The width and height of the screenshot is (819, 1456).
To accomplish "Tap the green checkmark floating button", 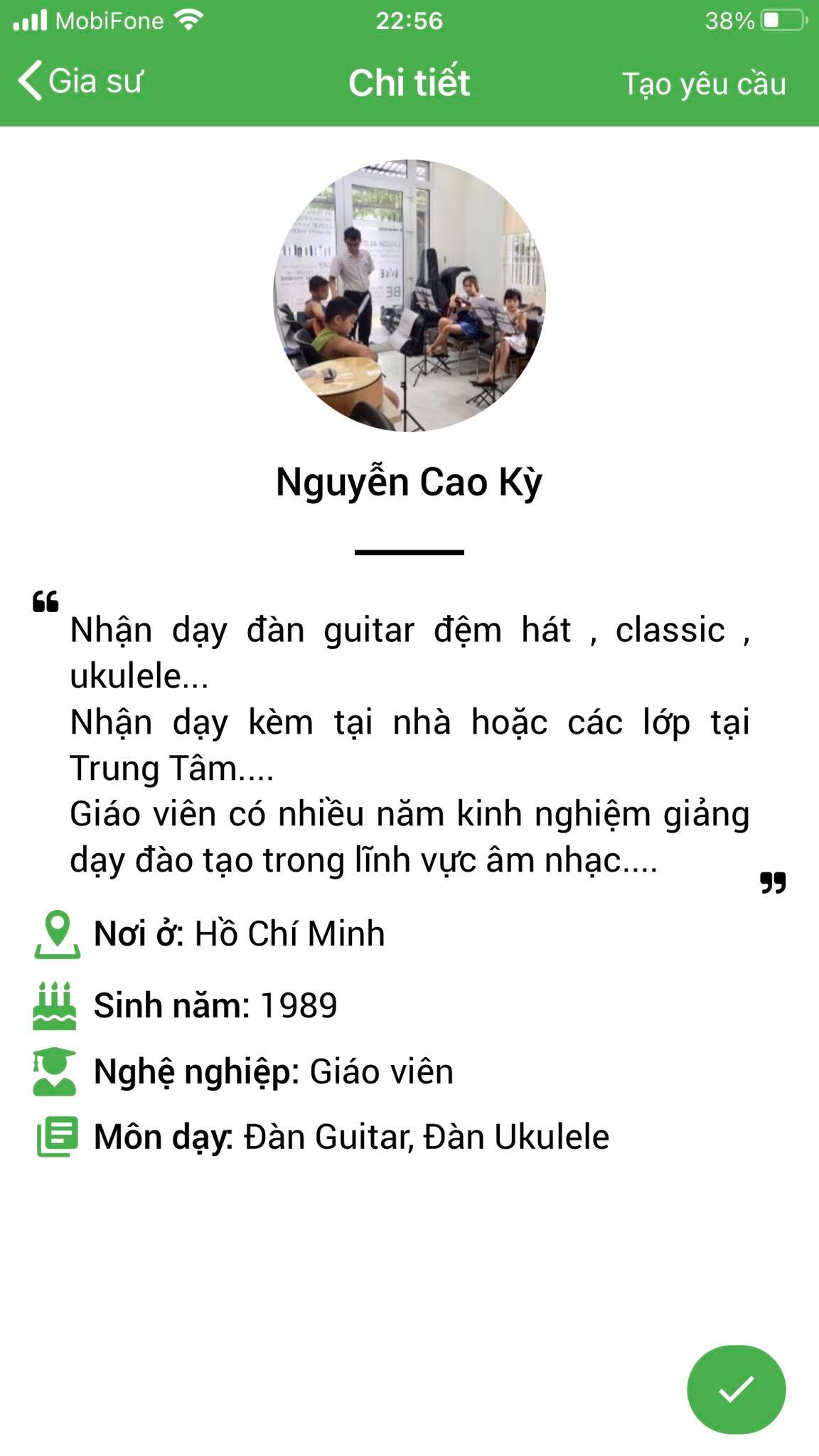I will [736, 1389].
